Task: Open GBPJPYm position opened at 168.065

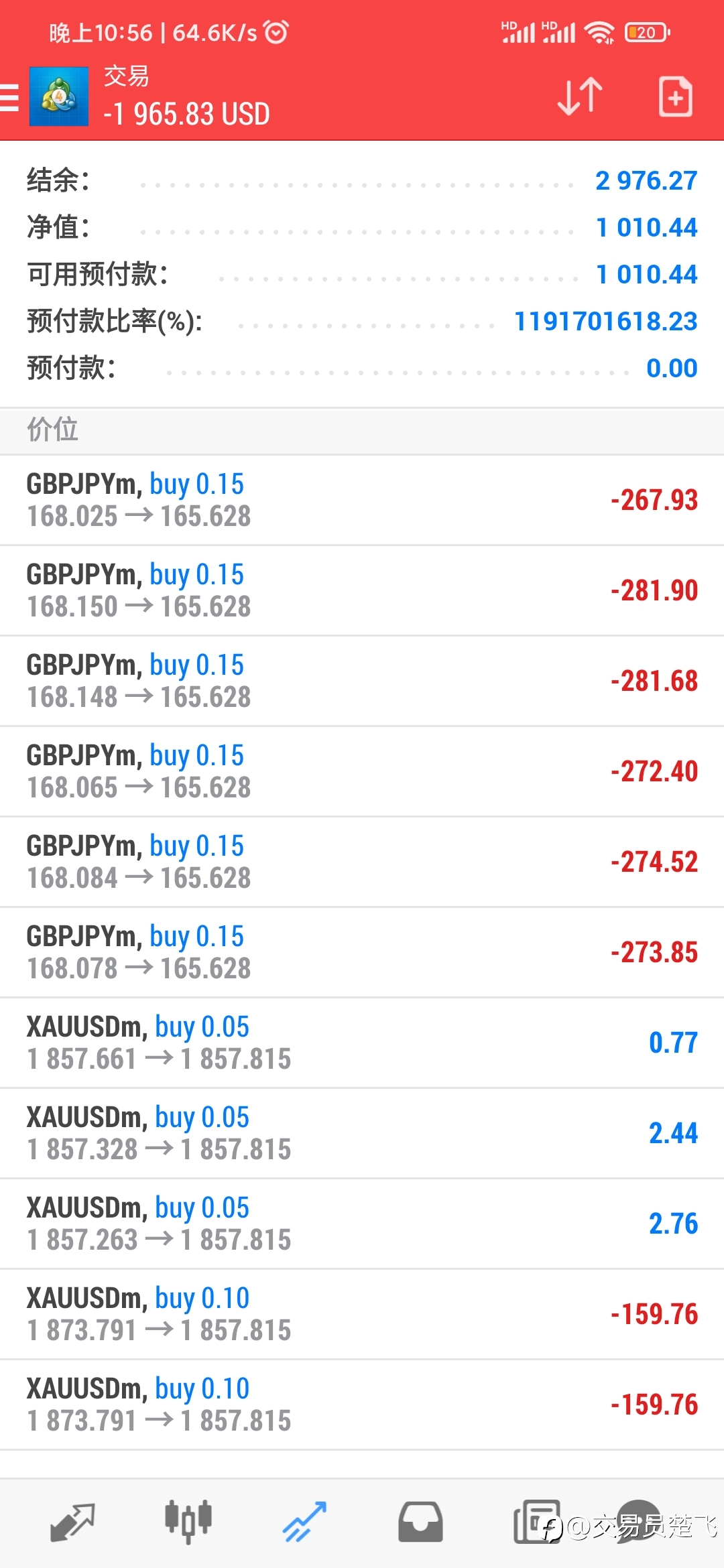Action: [x=362, y=771]
